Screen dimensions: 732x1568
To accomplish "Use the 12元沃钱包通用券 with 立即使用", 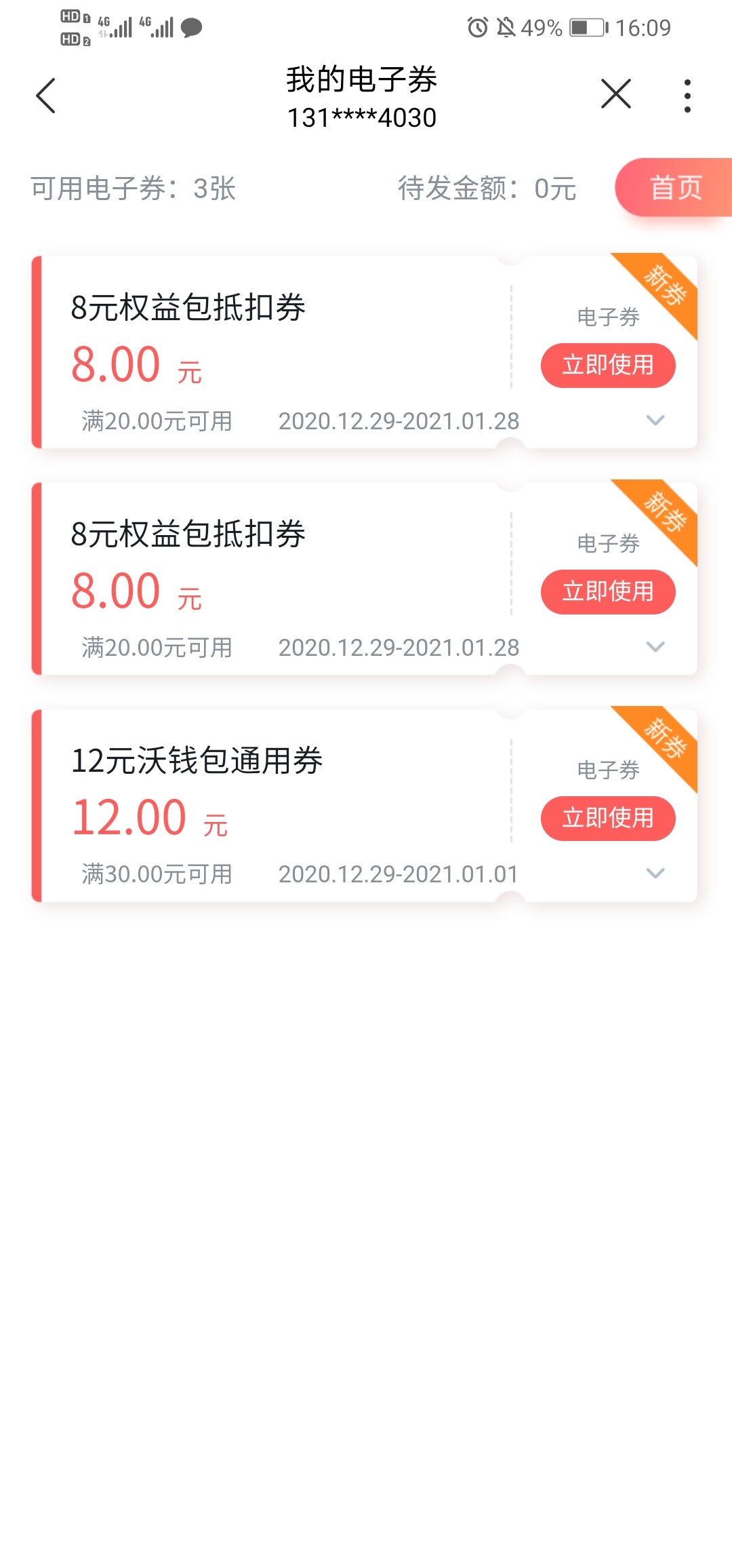I will 608,818.
